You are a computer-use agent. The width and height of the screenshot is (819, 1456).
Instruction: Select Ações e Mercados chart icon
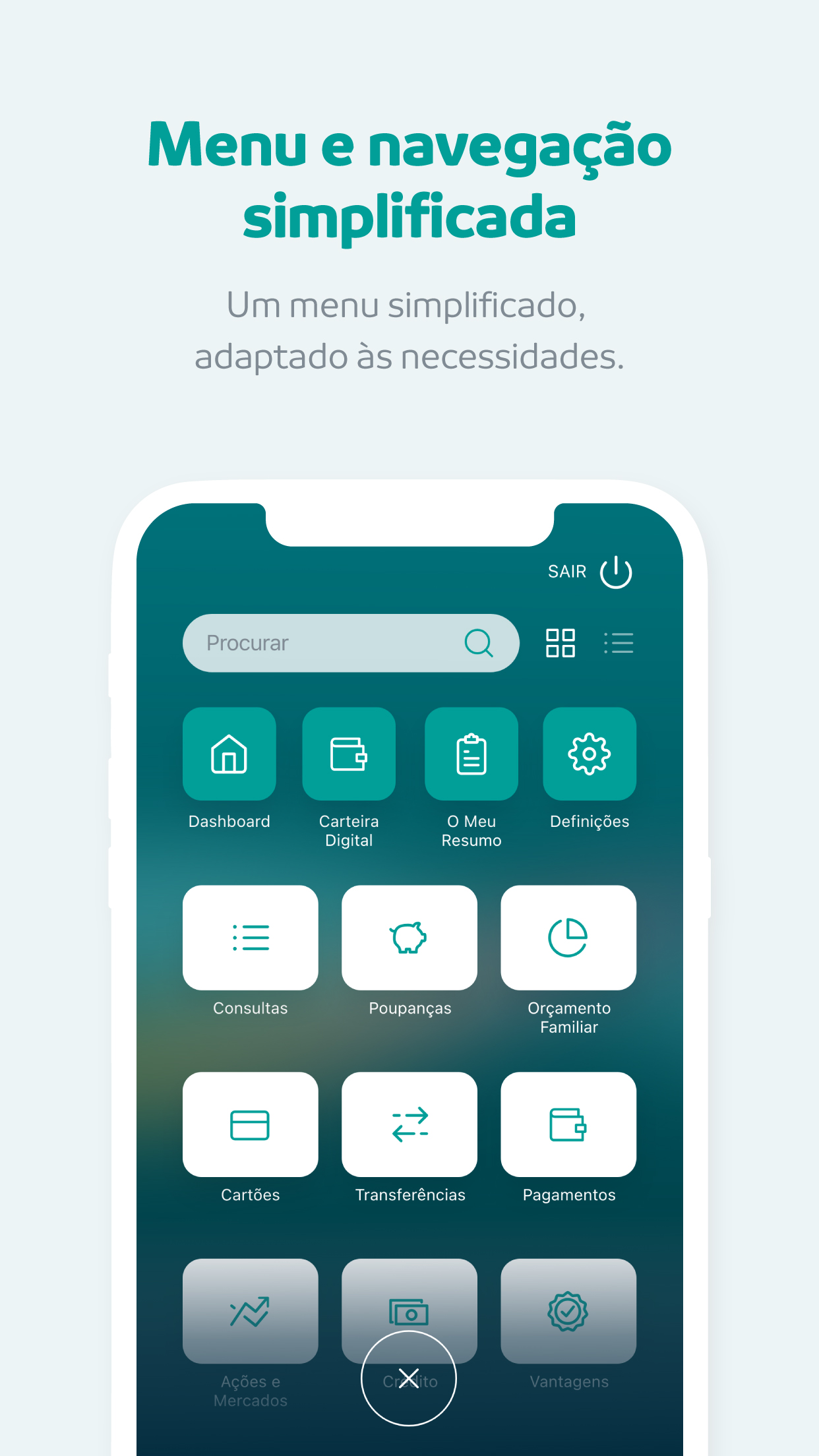click(251, 1311)
